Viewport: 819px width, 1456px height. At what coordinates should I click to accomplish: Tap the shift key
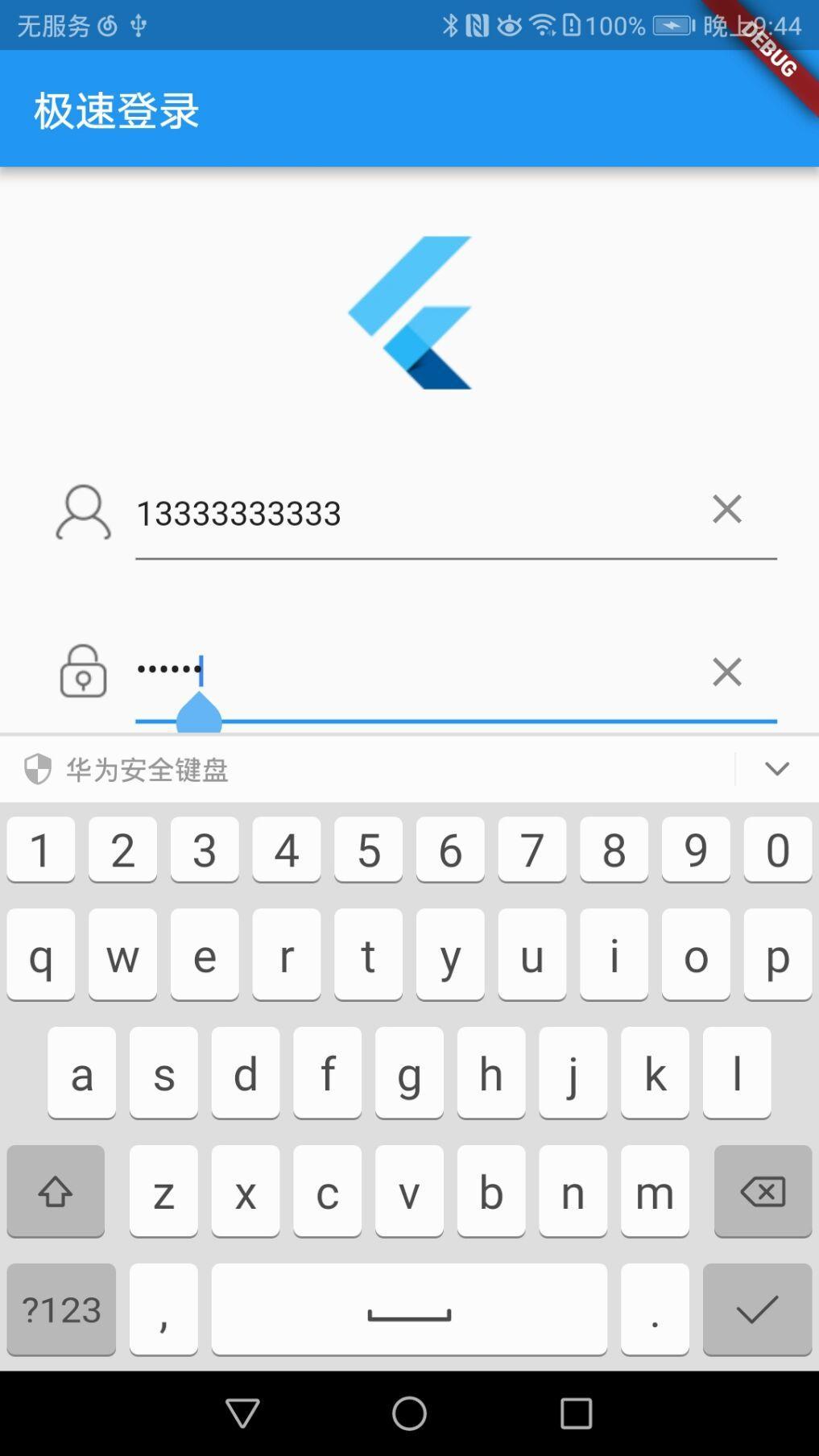tap(56, 1191)
